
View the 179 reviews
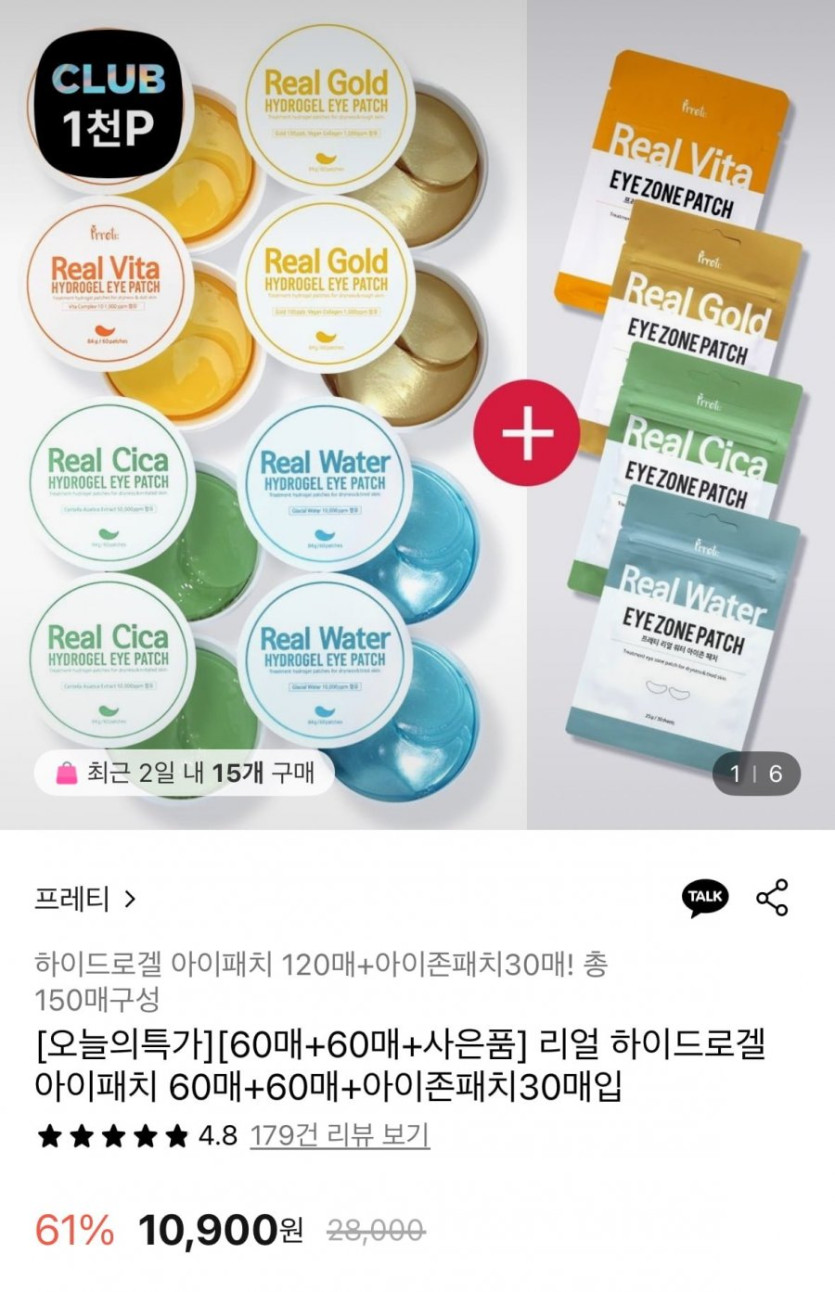339,1135
